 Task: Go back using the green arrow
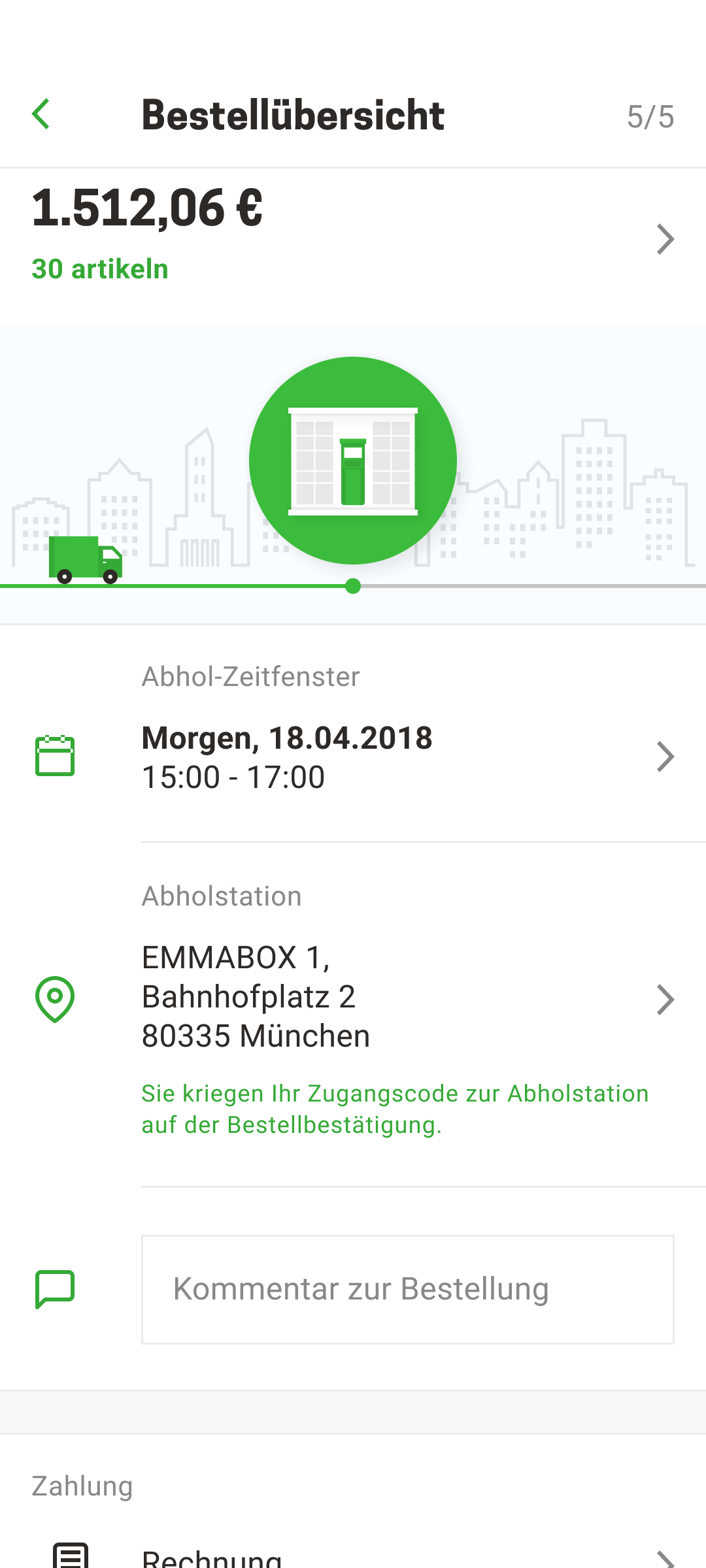pyautogui.click(x=41, y=114)
